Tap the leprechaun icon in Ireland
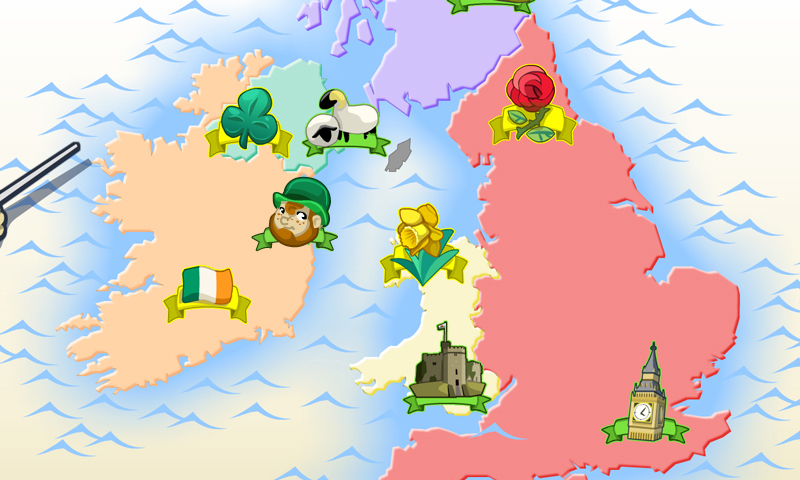 pyautogui.click(x=296, y=213)
